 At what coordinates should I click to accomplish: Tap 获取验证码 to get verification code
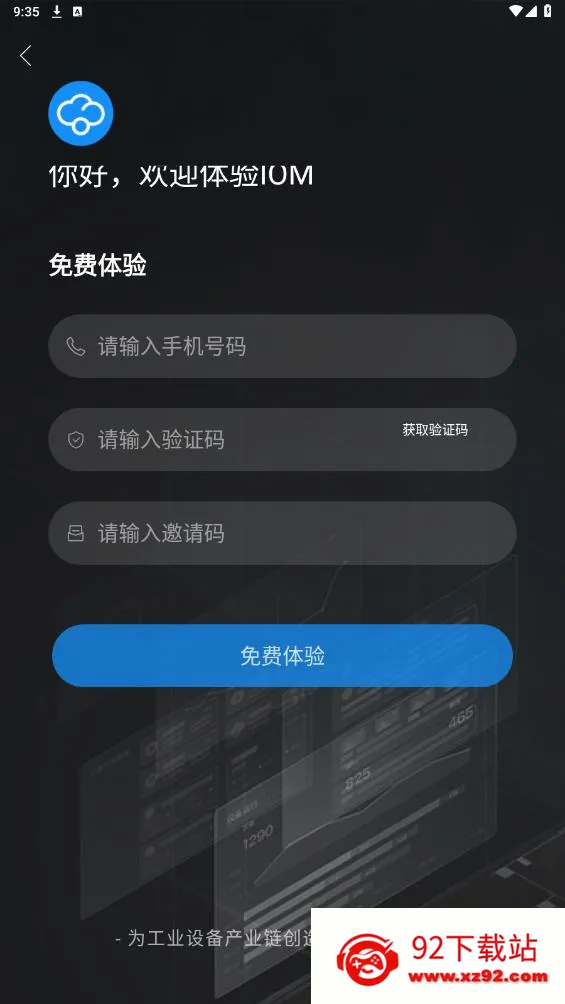pos(435,430)
